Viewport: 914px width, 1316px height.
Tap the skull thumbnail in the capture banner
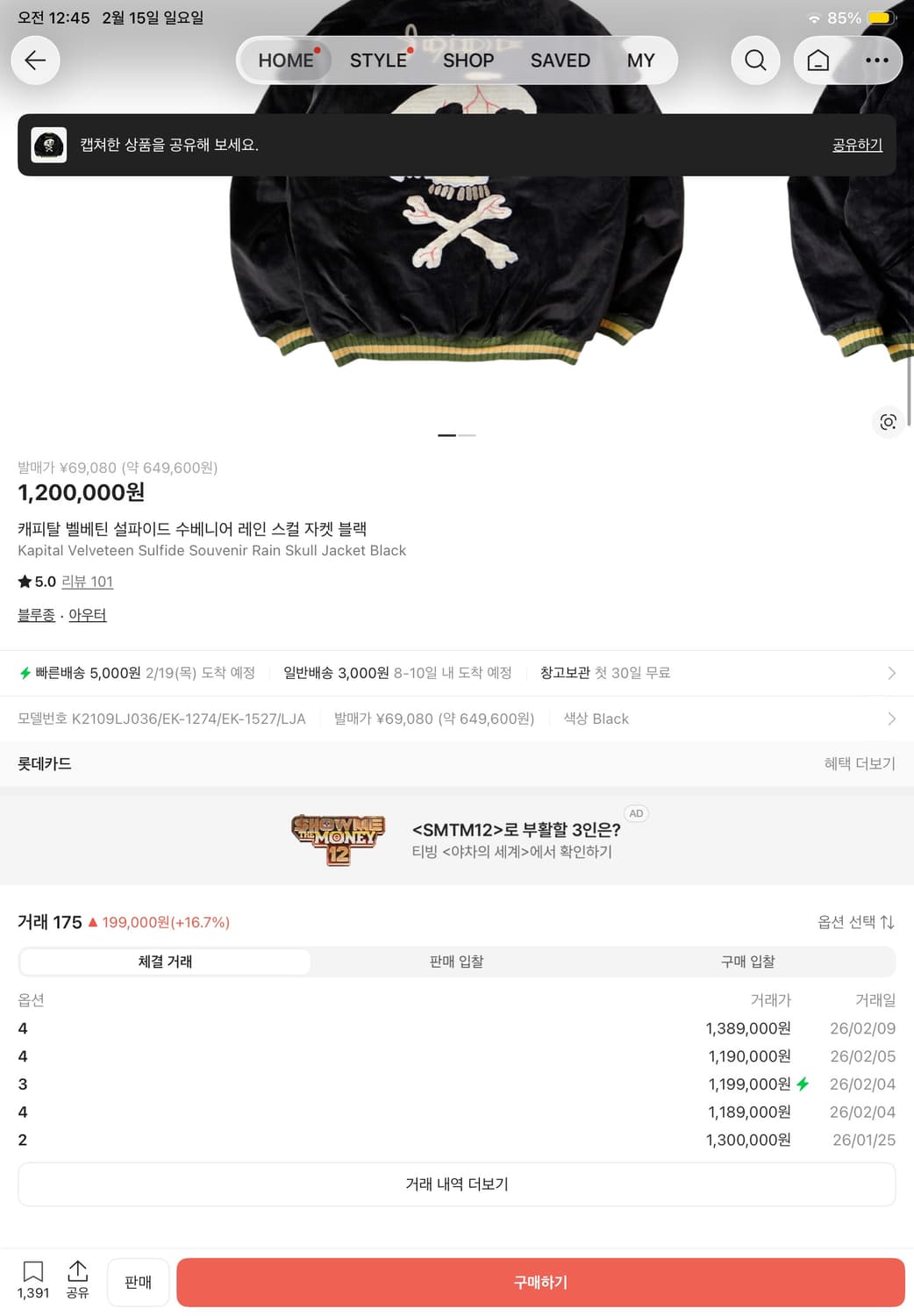point(49,145)
